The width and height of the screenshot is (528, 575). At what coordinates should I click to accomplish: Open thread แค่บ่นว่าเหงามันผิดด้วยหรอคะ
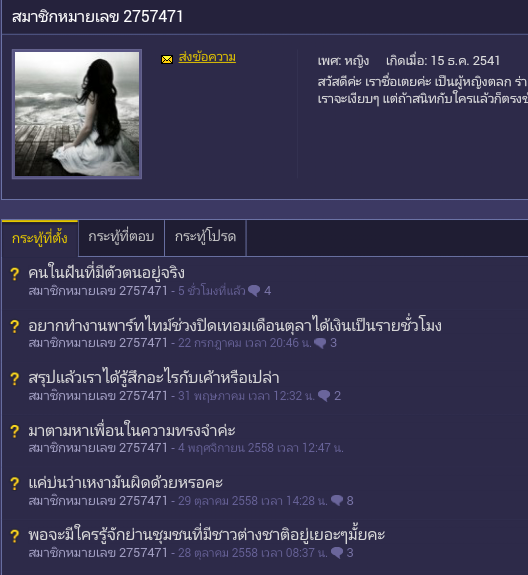125,483
